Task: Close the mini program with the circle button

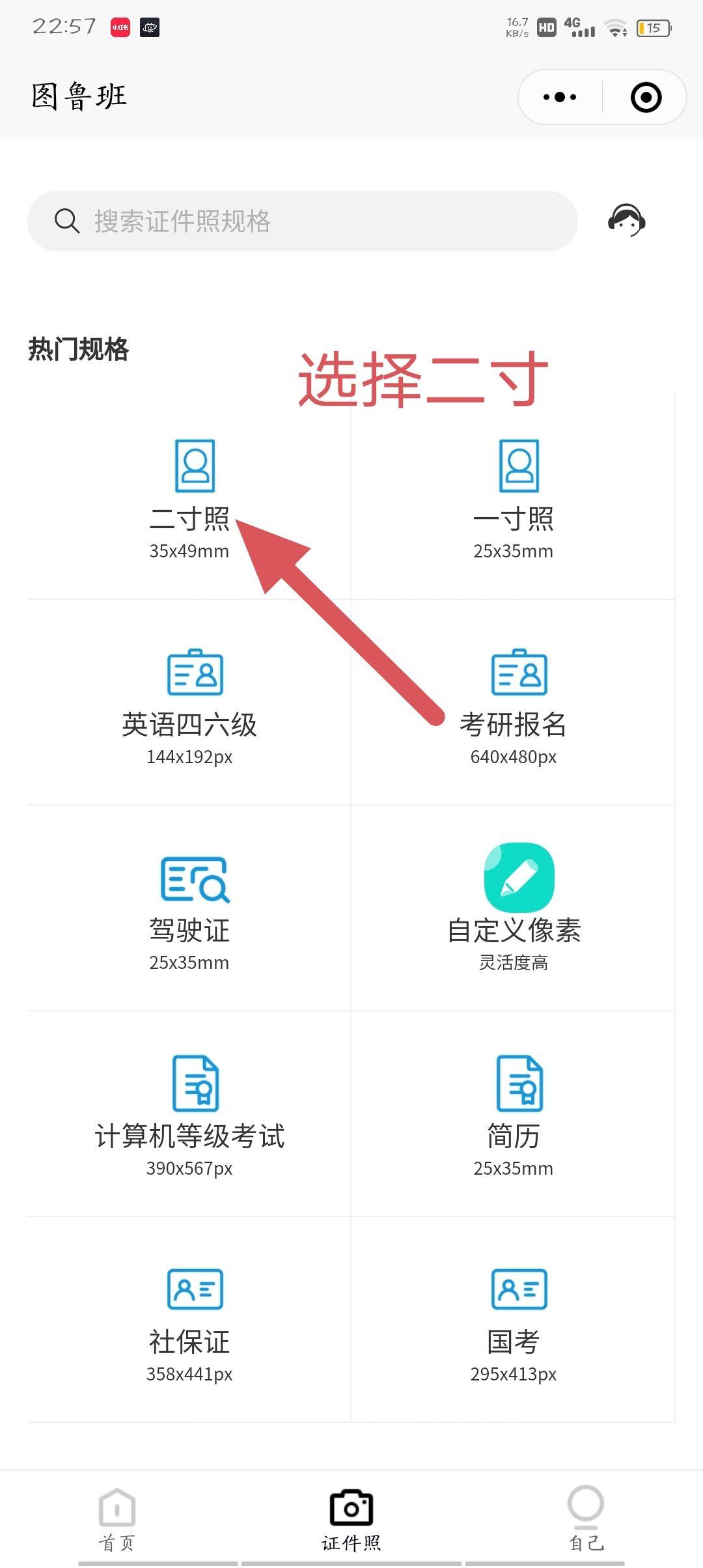Action: click(x=646, y=97)
